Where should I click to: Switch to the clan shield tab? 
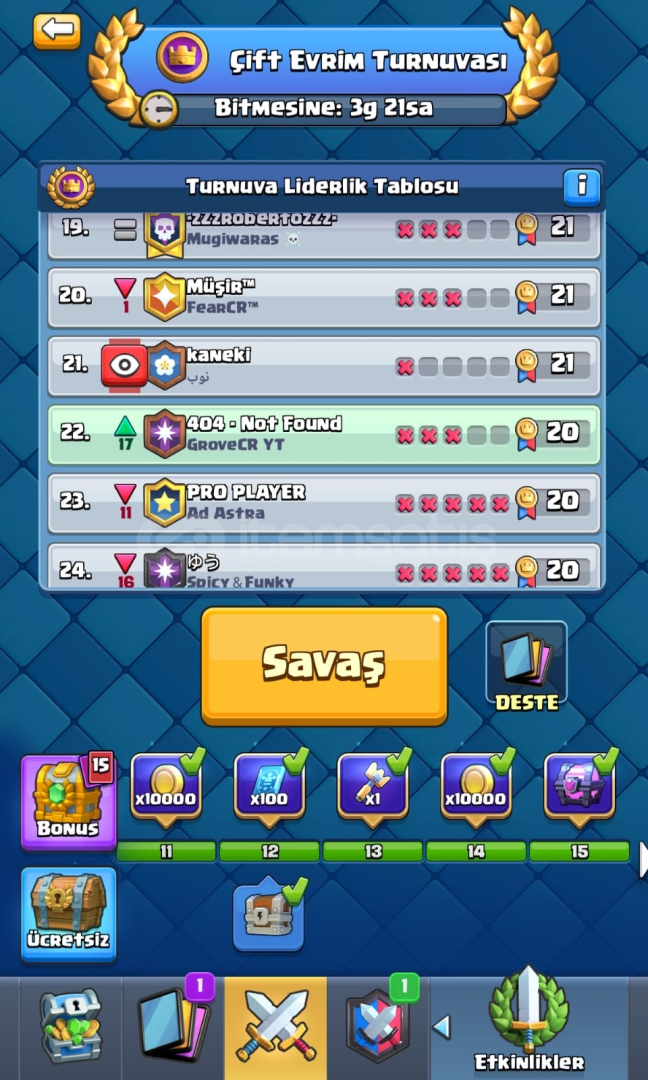click(x=378, y=1026)
